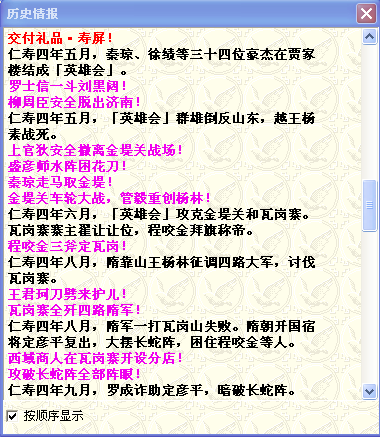Close the 历史情报 window
This screenshot has height=437, width=380.
point(366,14)
